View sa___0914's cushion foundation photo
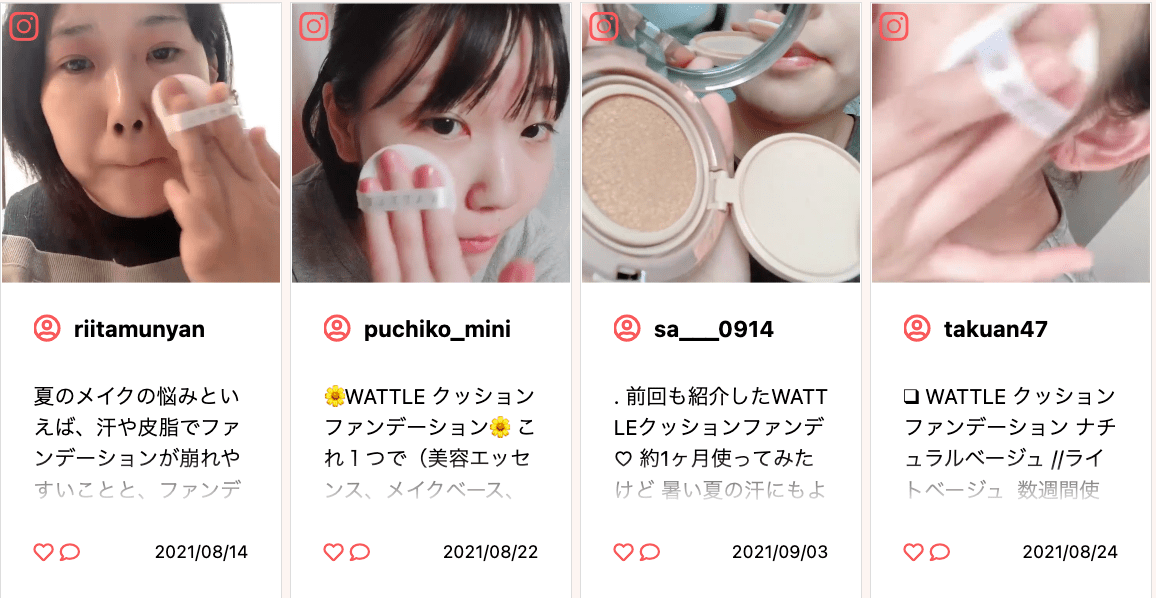1156x598 pixels. click(x=721, y=143)
